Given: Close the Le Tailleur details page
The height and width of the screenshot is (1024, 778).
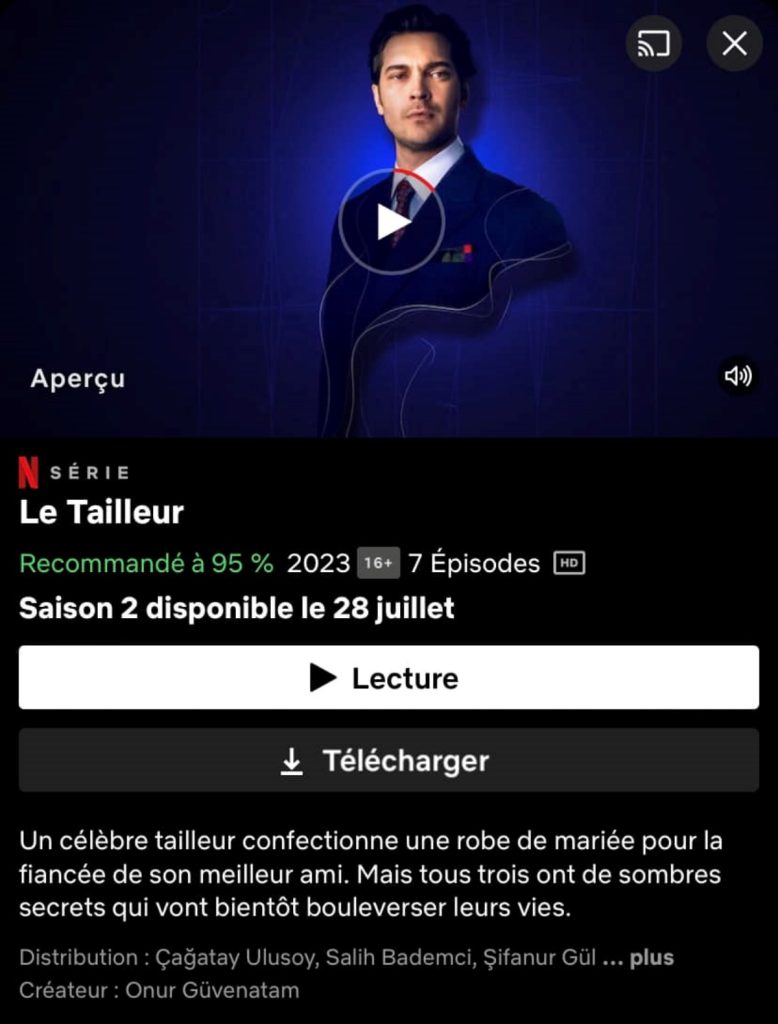Looking at the screenshot, I should coord(734,43).
